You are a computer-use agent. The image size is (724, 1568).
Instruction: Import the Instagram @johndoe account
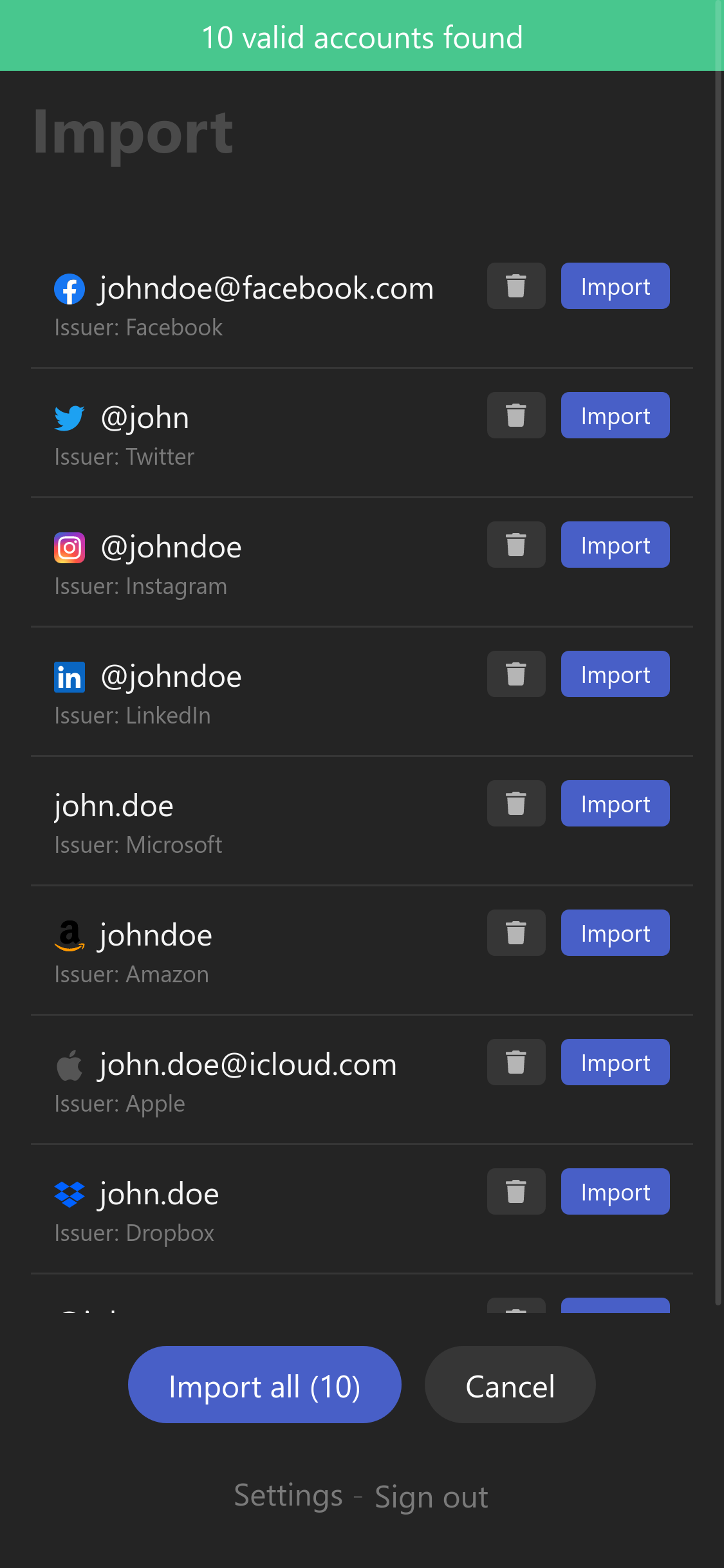pyautogui.click(x=615, y=545)
